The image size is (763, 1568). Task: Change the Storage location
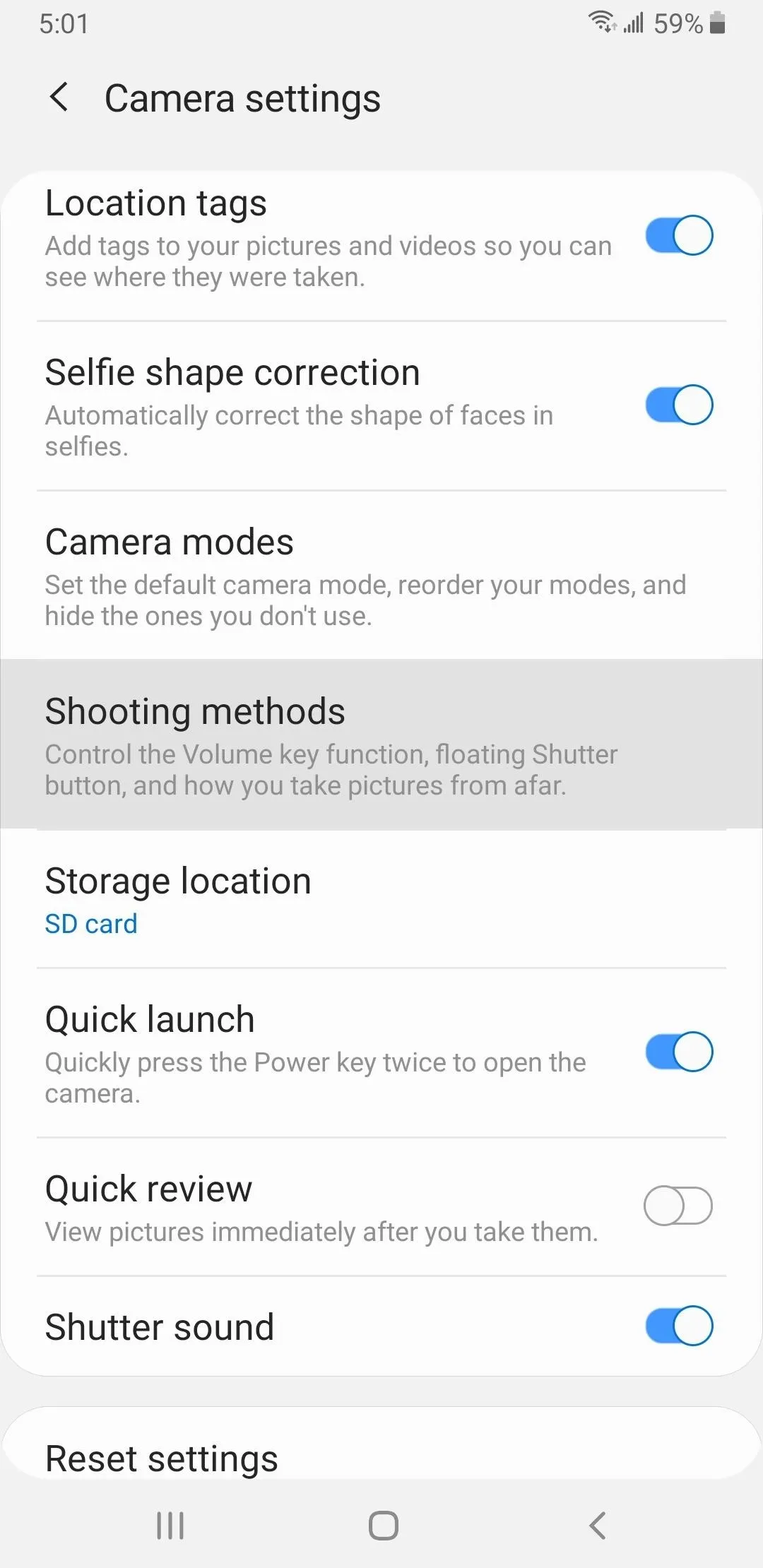[381, 899]
